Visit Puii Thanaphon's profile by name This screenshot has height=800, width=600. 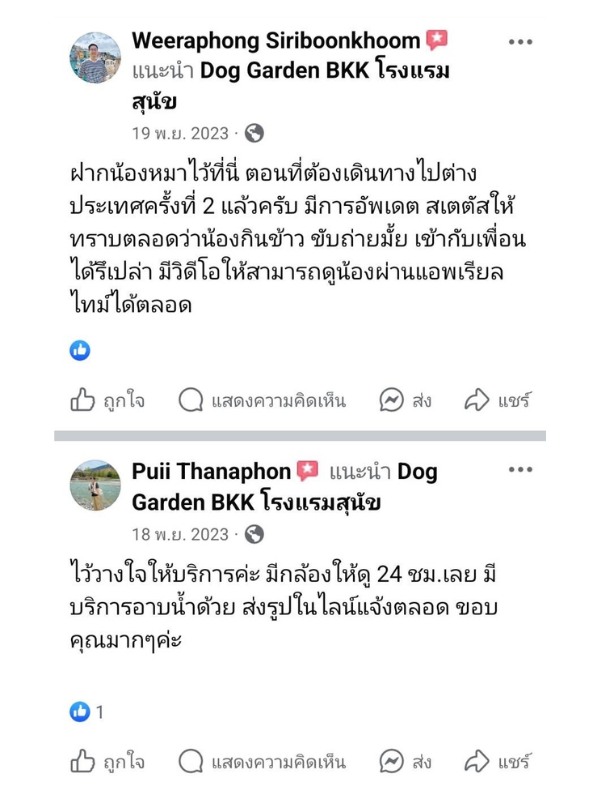[x=211, y=471]
